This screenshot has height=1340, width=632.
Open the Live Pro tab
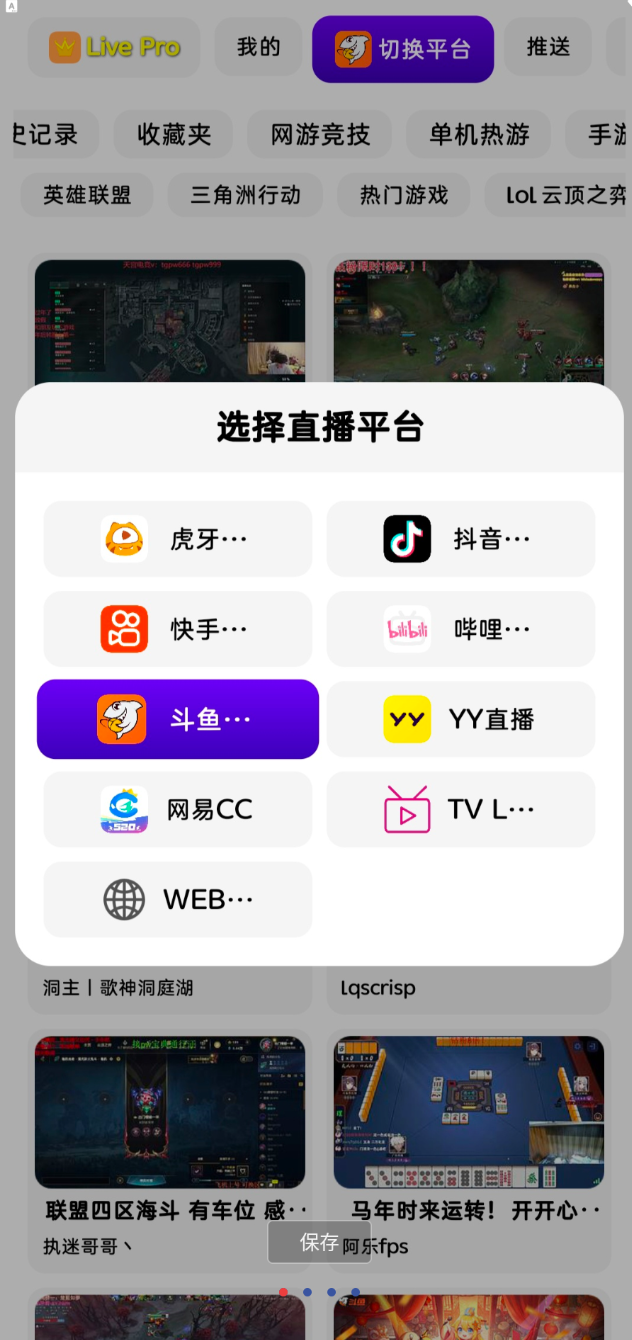(x=114, y=47)
